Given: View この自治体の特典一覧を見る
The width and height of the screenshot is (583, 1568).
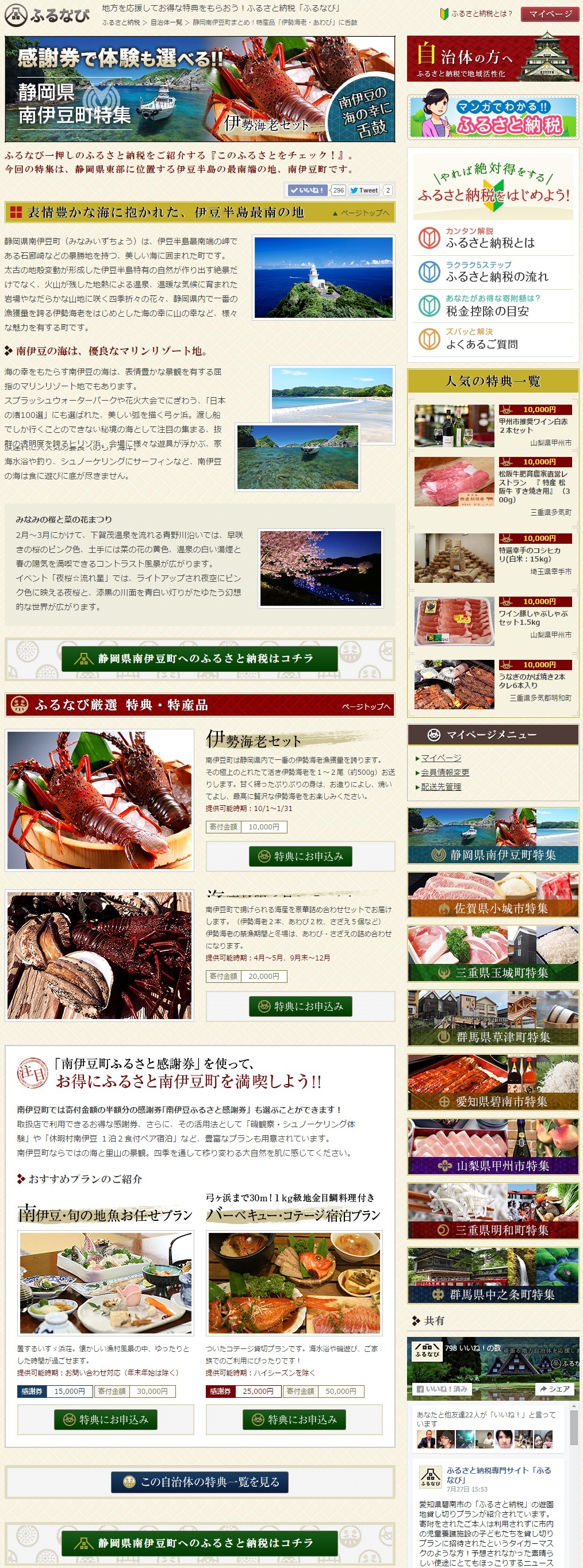Looking at the screenshot, I should click(200, 1482).
